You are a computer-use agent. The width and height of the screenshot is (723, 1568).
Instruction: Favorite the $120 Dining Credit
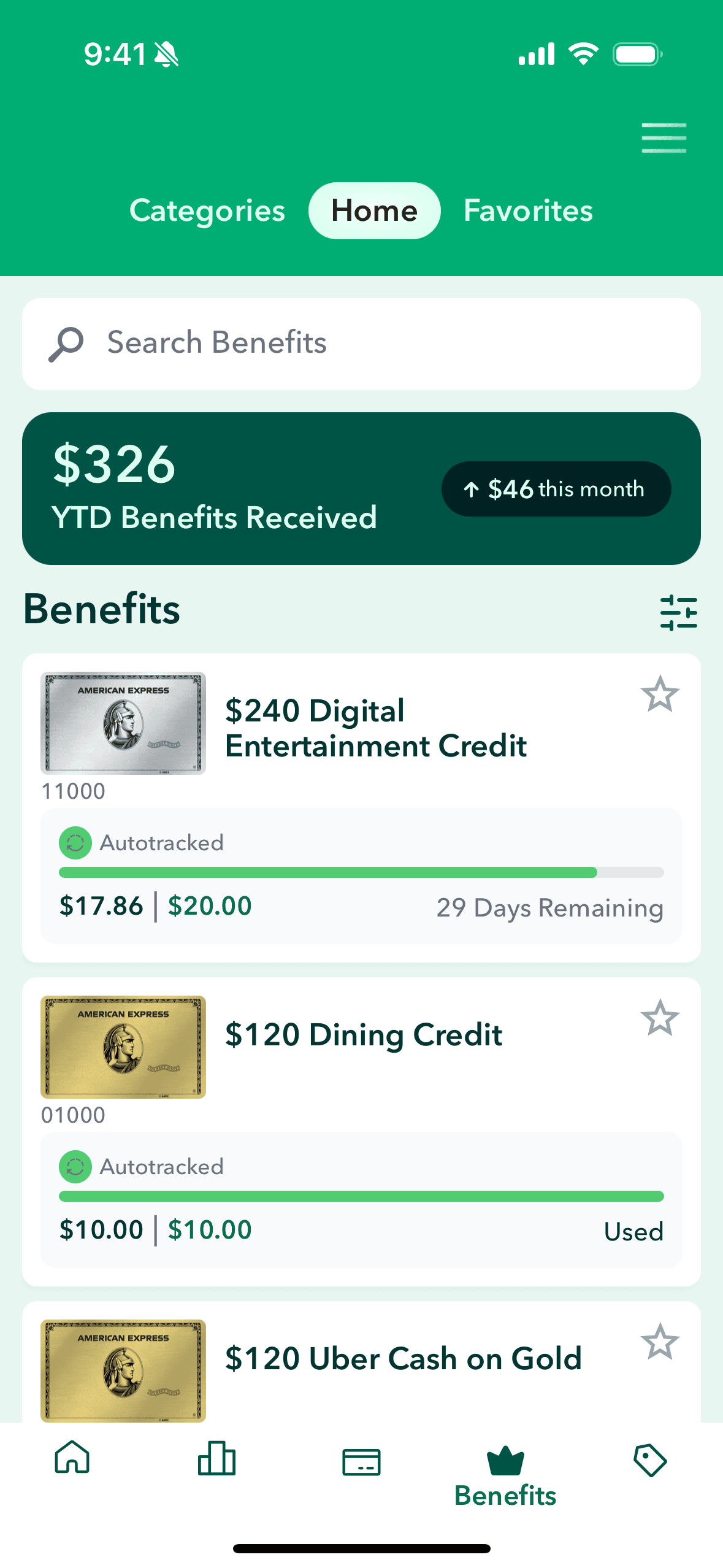(x=660, y=1017)
